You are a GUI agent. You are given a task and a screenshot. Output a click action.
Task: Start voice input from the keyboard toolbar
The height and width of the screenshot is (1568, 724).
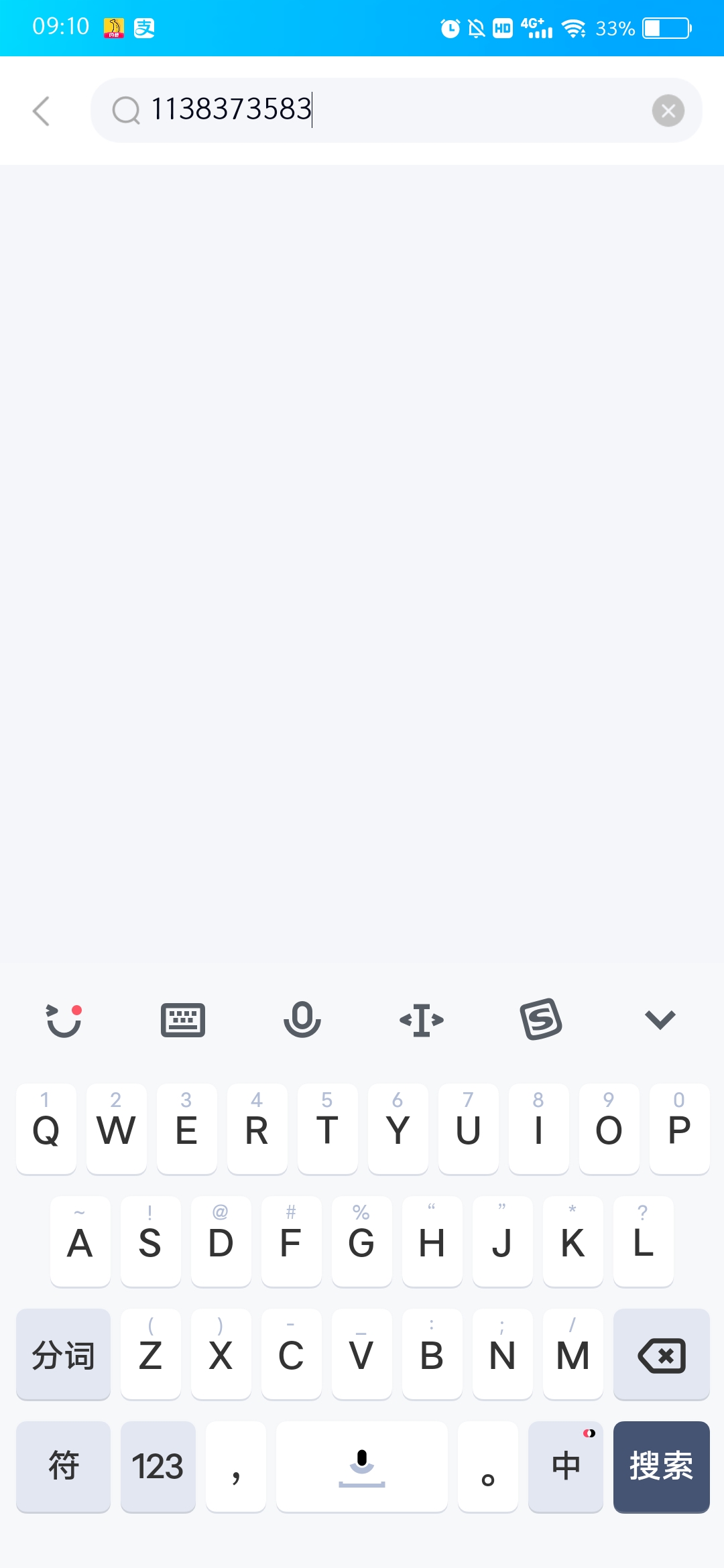[302, 1020]
